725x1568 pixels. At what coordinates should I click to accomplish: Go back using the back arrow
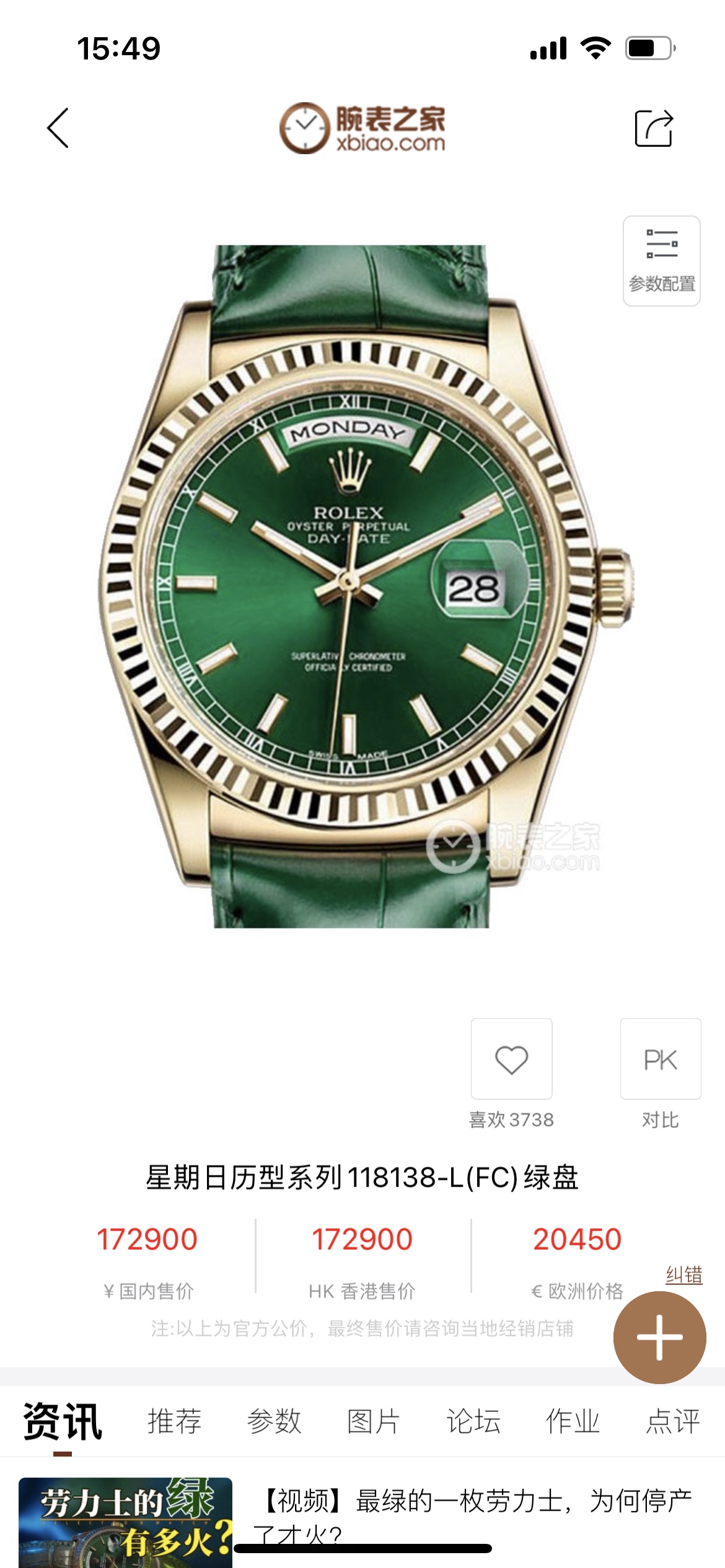(58, 128)
